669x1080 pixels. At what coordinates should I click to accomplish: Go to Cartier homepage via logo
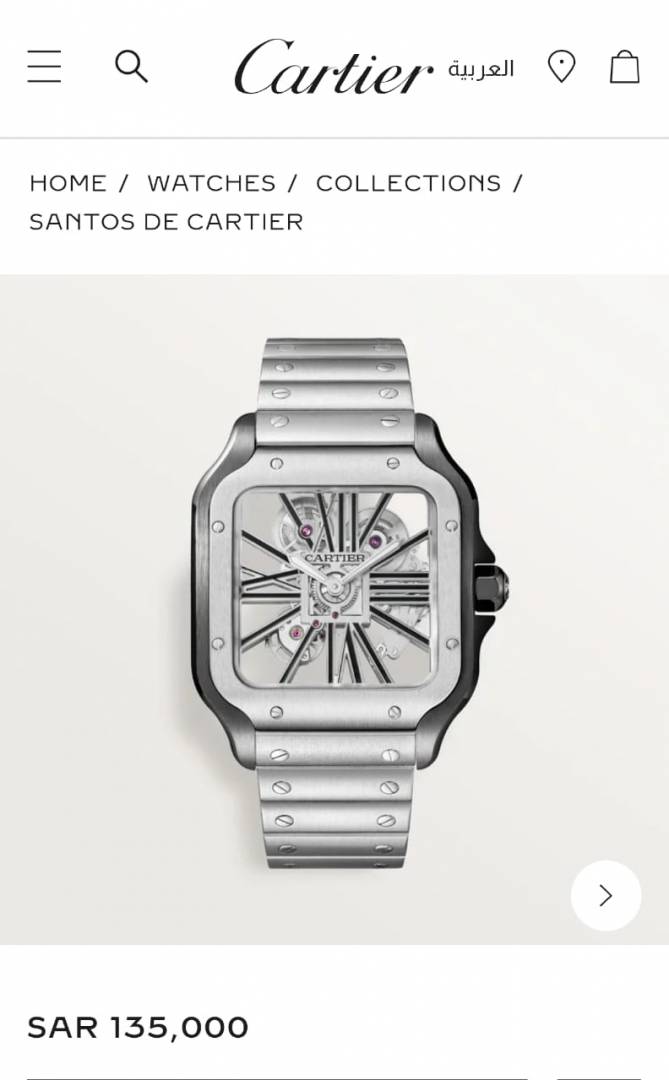[x=334, y=68]
